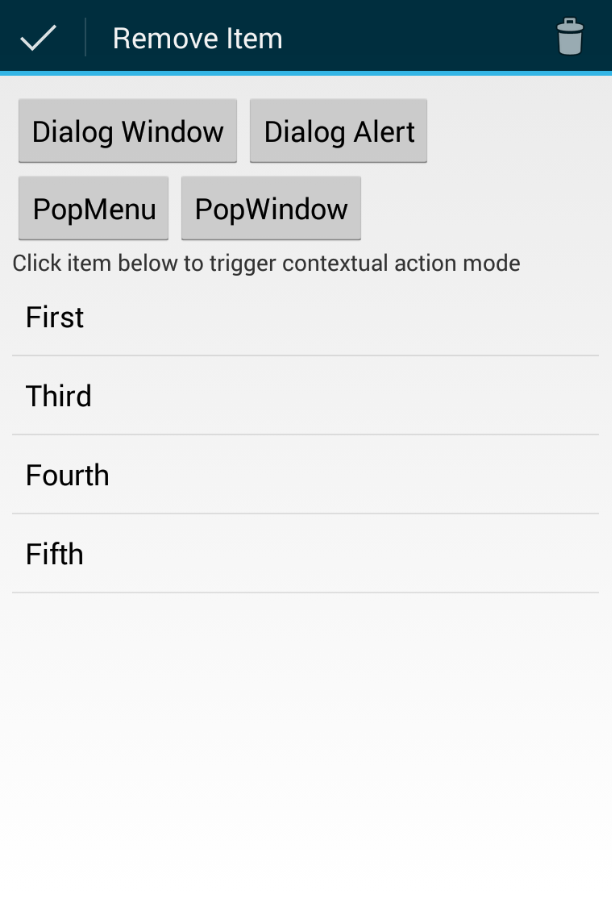Launch the PopWindow button
This screenshot has height=908, width=612.
point(271,209)
